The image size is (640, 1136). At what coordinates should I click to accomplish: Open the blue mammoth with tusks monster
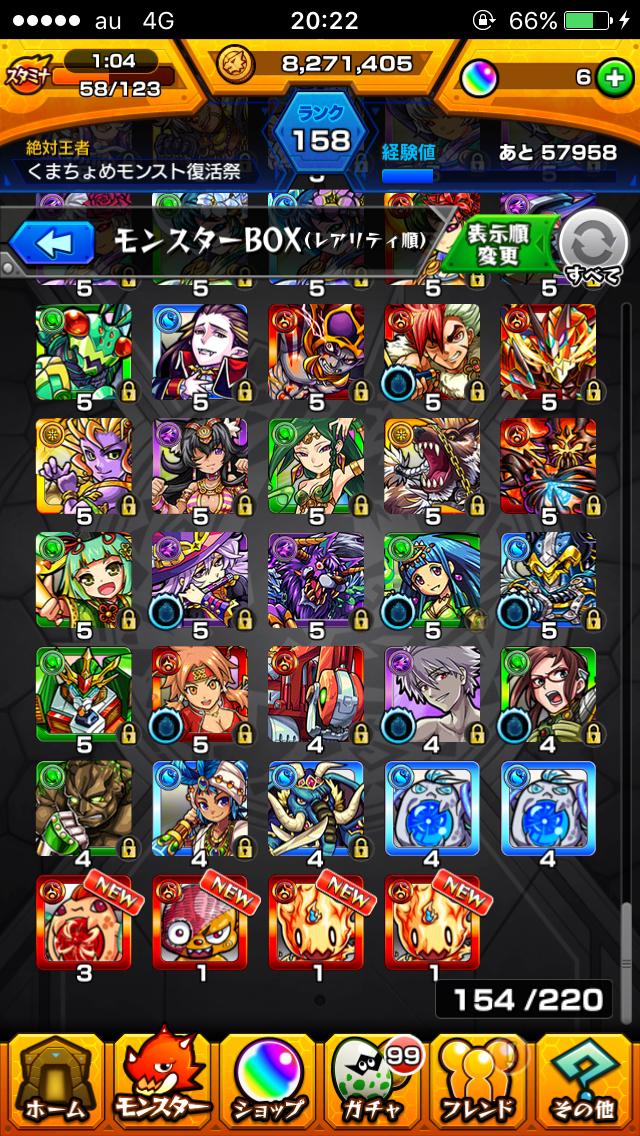(315, 807)
